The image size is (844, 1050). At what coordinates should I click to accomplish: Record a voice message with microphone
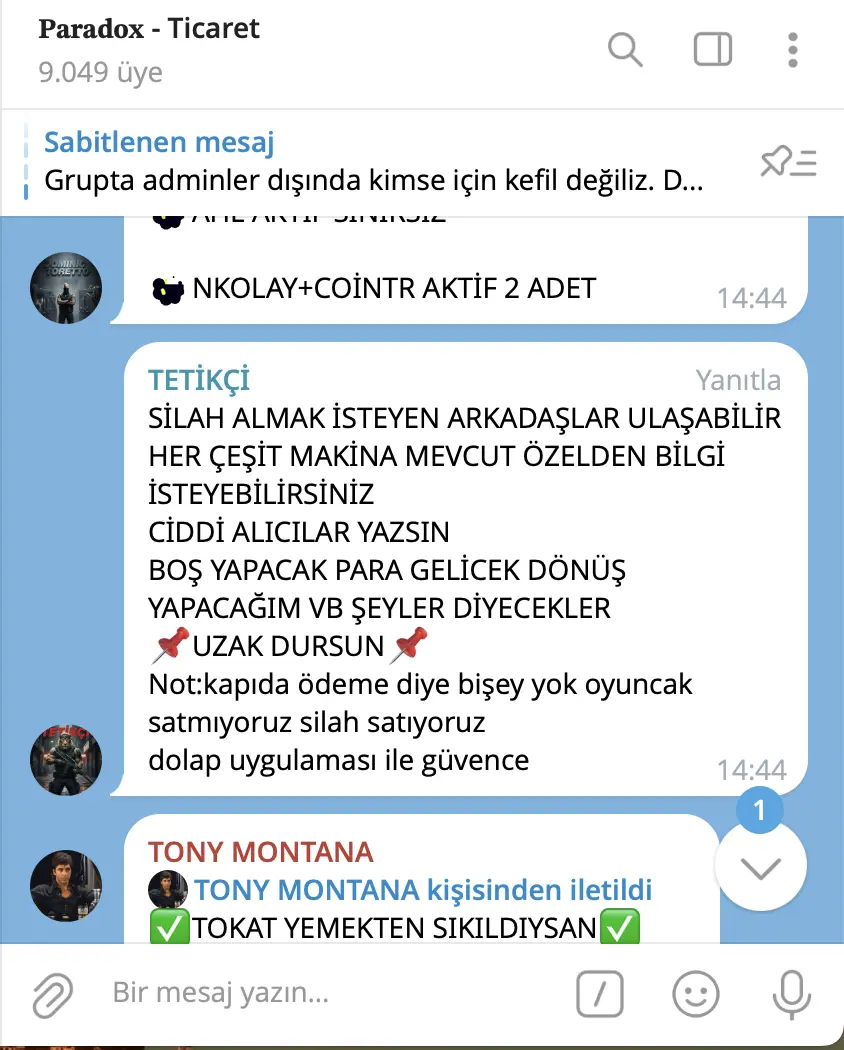[792, 994]
